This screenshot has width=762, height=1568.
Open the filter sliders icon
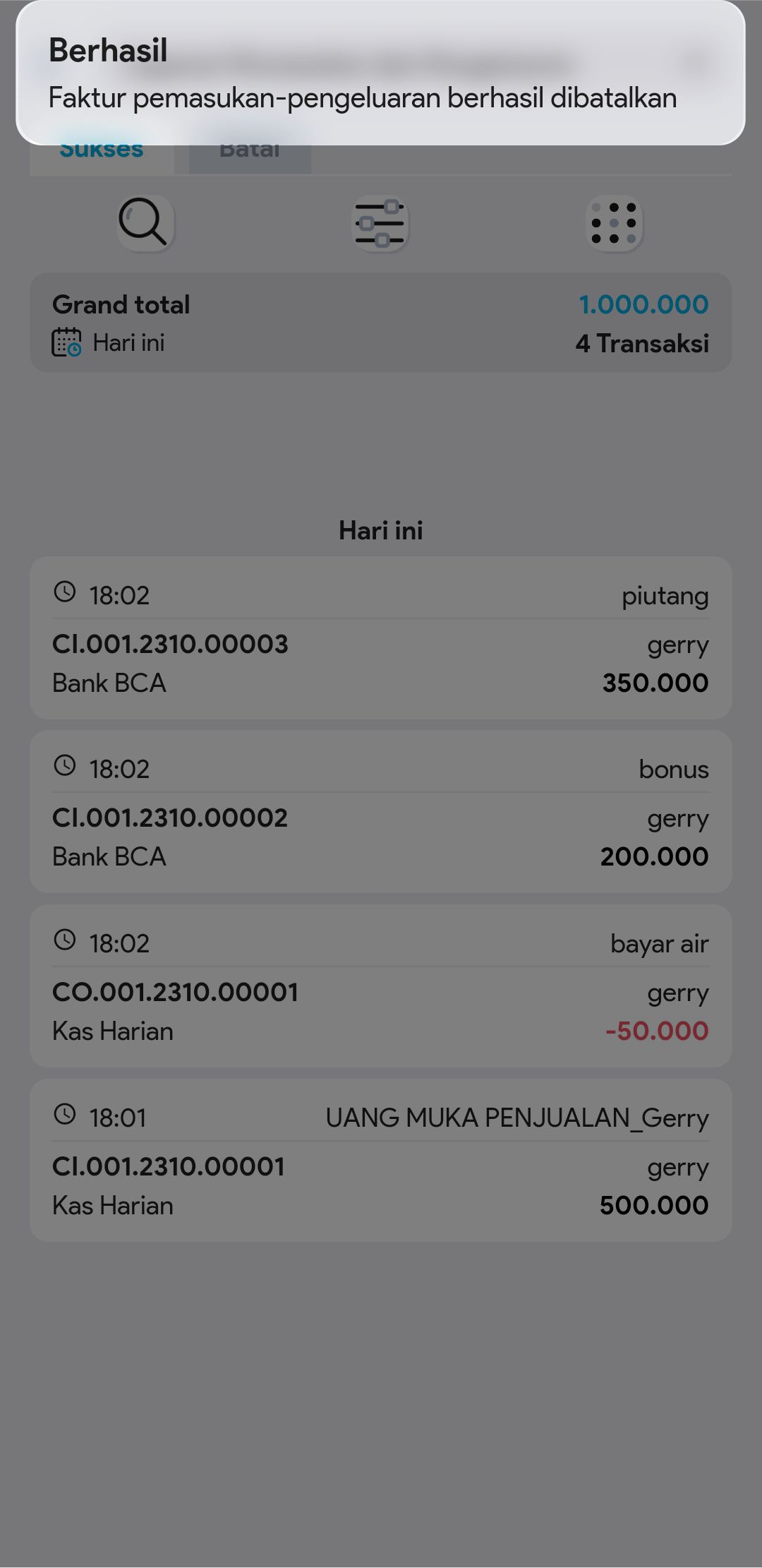click(x=380, y=223)
